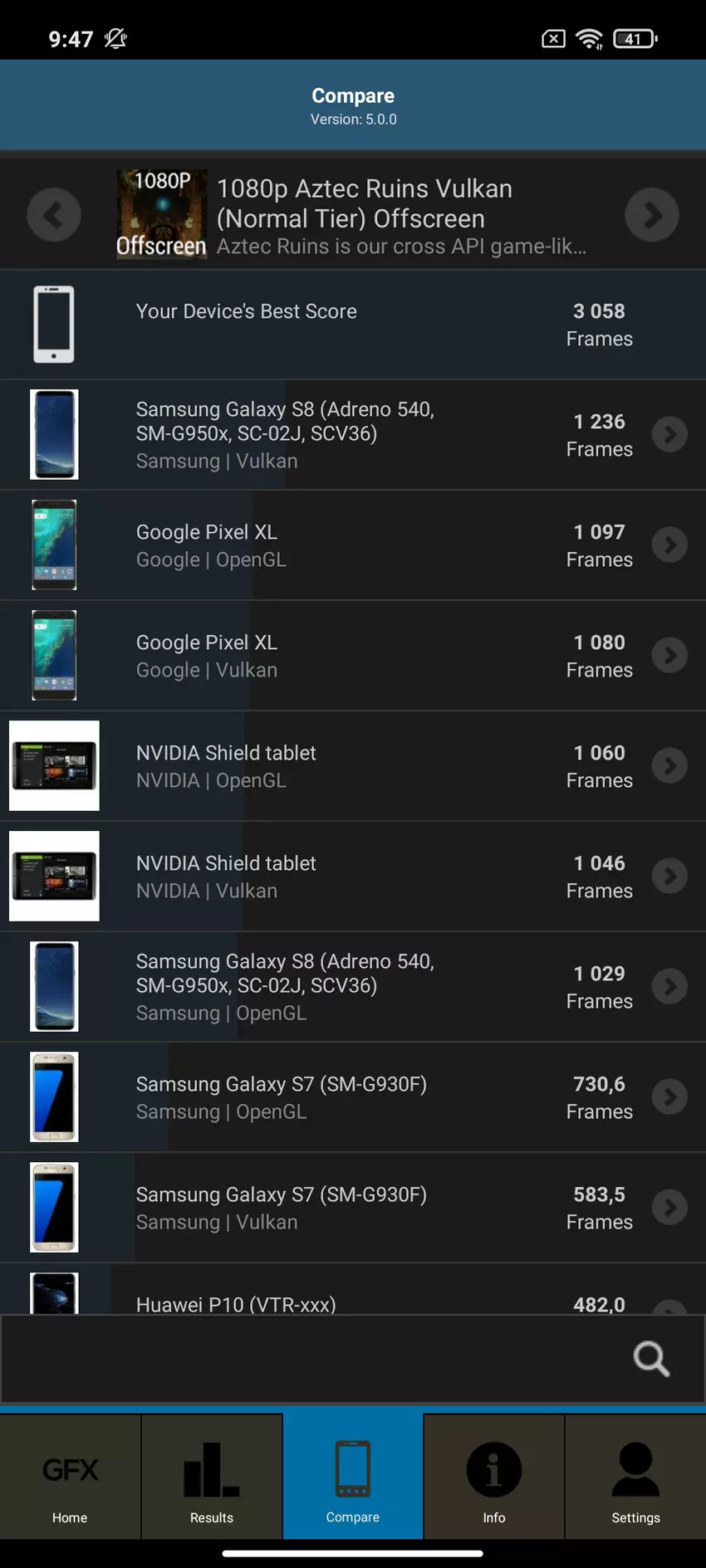The width and height of the screenshot is (706, 1568).
Task: Switch to the Home tab
Action: click(x=71, y=1478)
